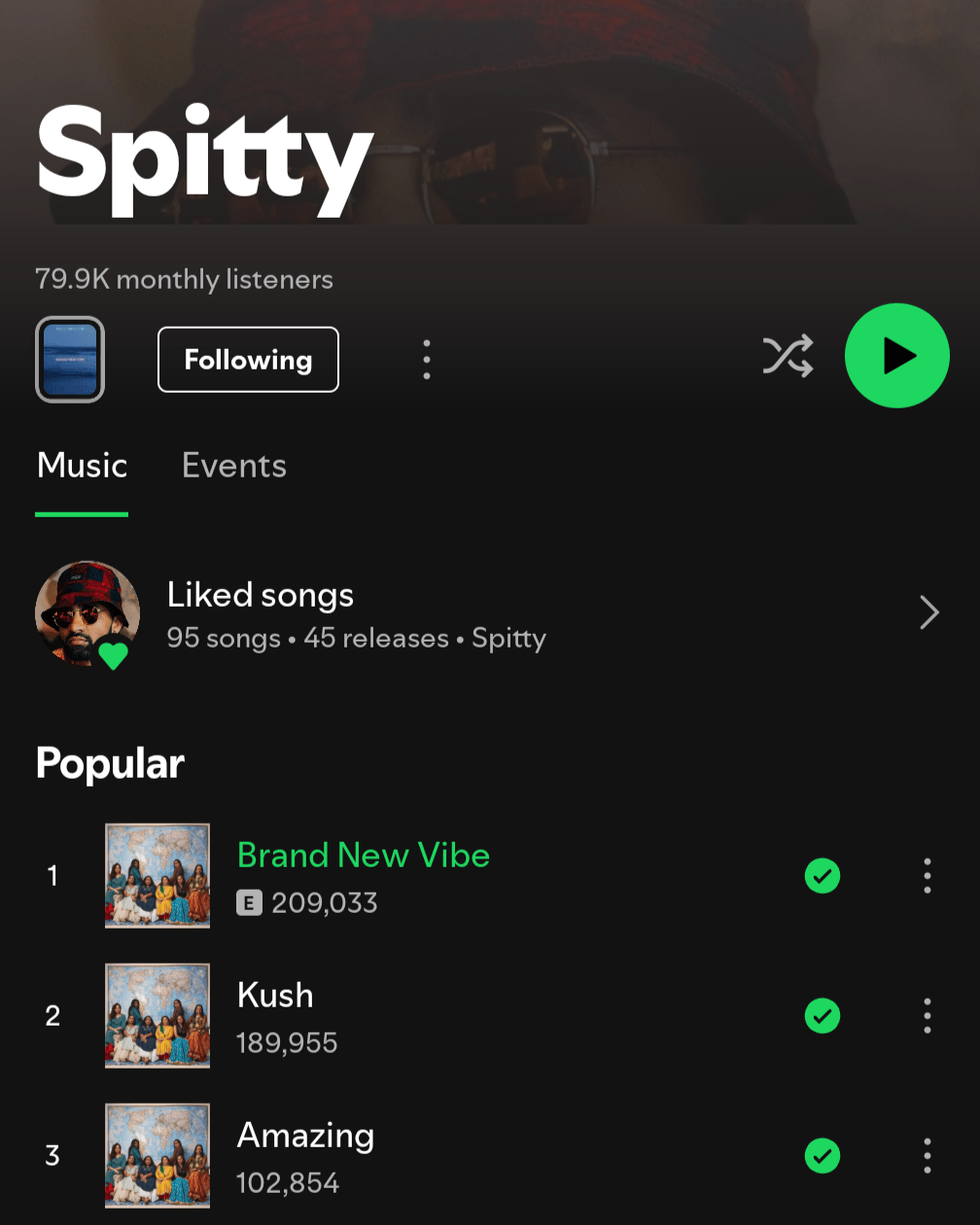The height and width of the screenshot is (1225, 980).
Task: Open the three-dot menu for Amazing
Action: (x=927, y=1156)
